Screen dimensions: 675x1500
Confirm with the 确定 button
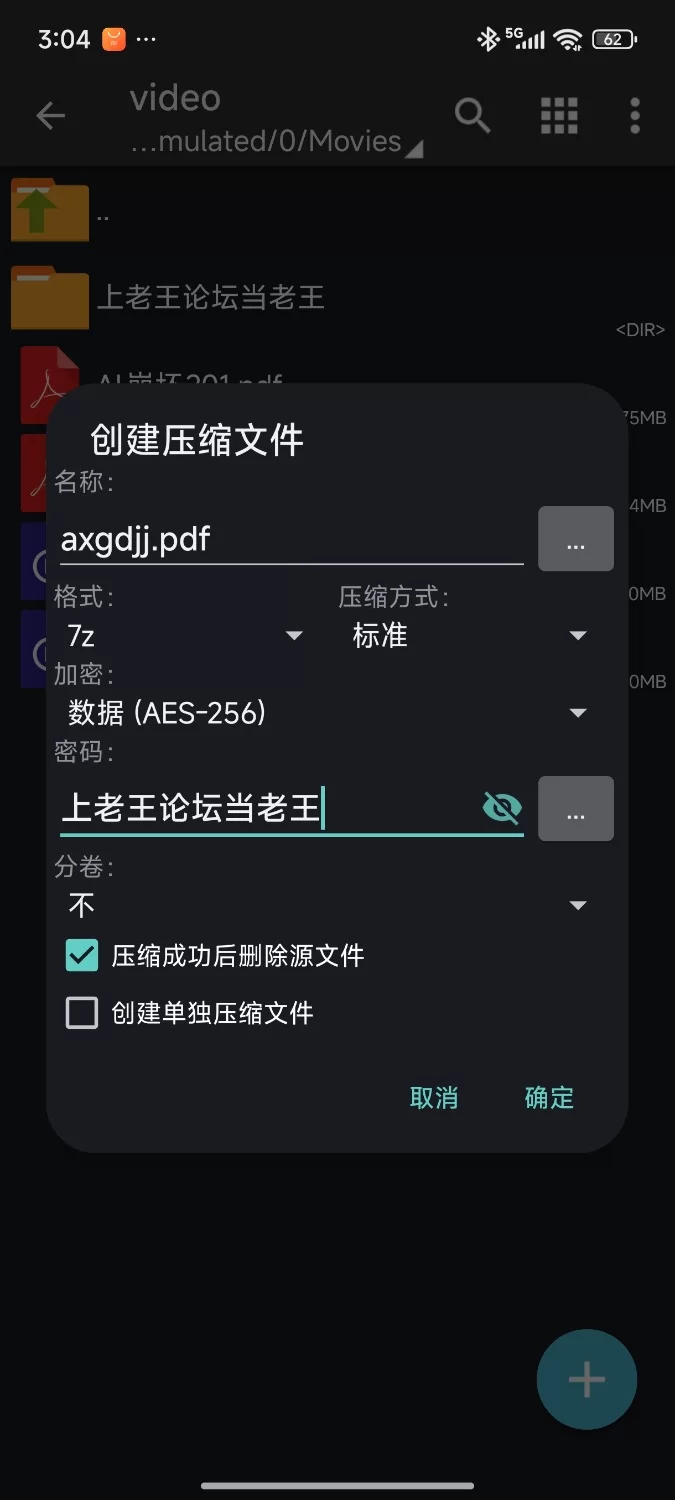pos(549,1098)
